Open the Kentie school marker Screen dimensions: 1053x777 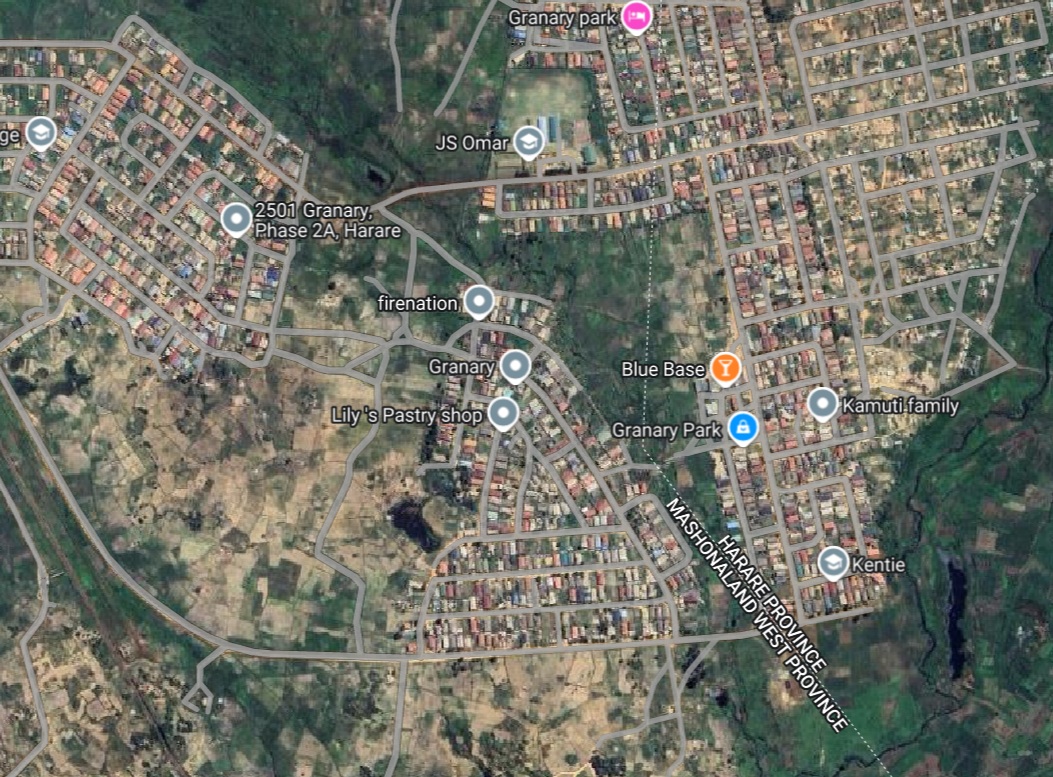832,564
